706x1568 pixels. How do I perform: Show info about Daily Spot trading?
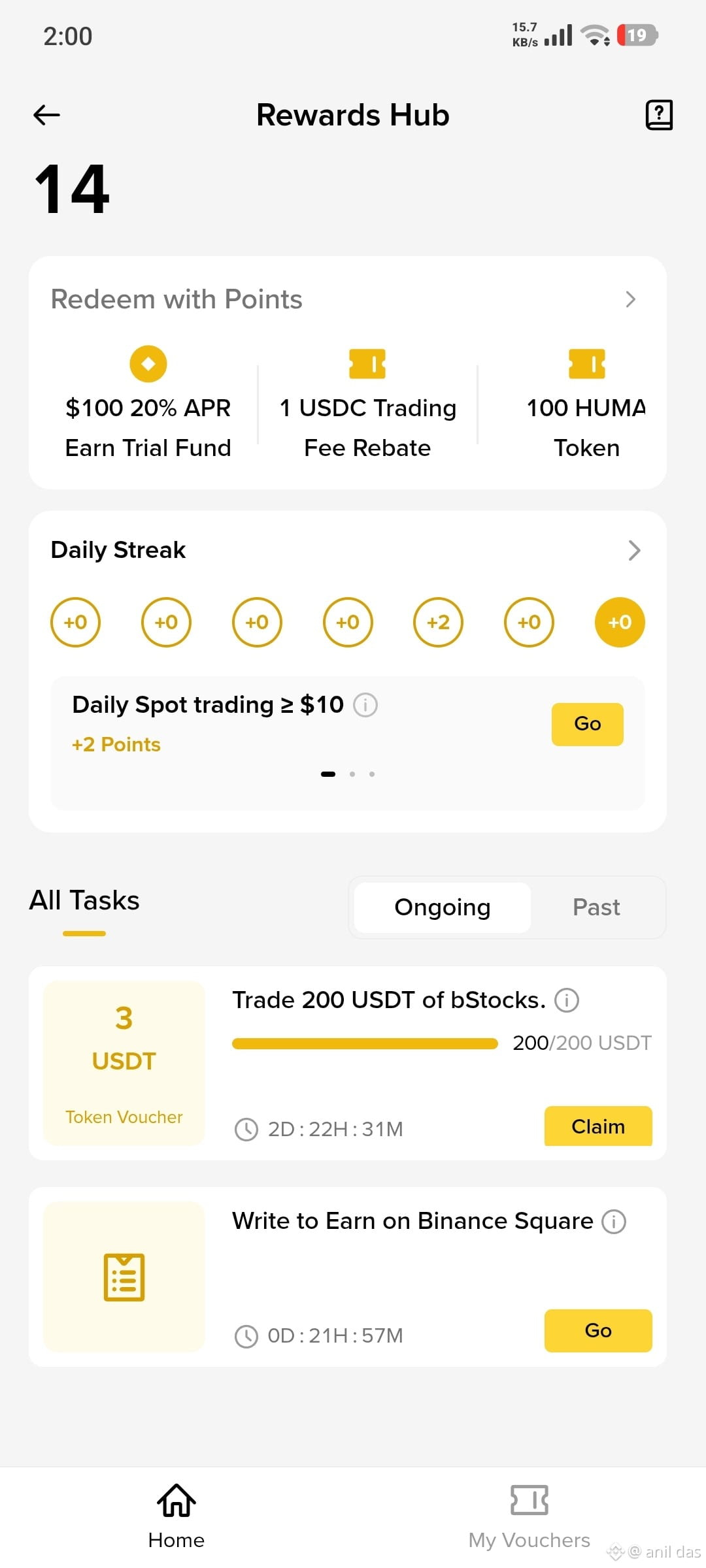(365, 705)
